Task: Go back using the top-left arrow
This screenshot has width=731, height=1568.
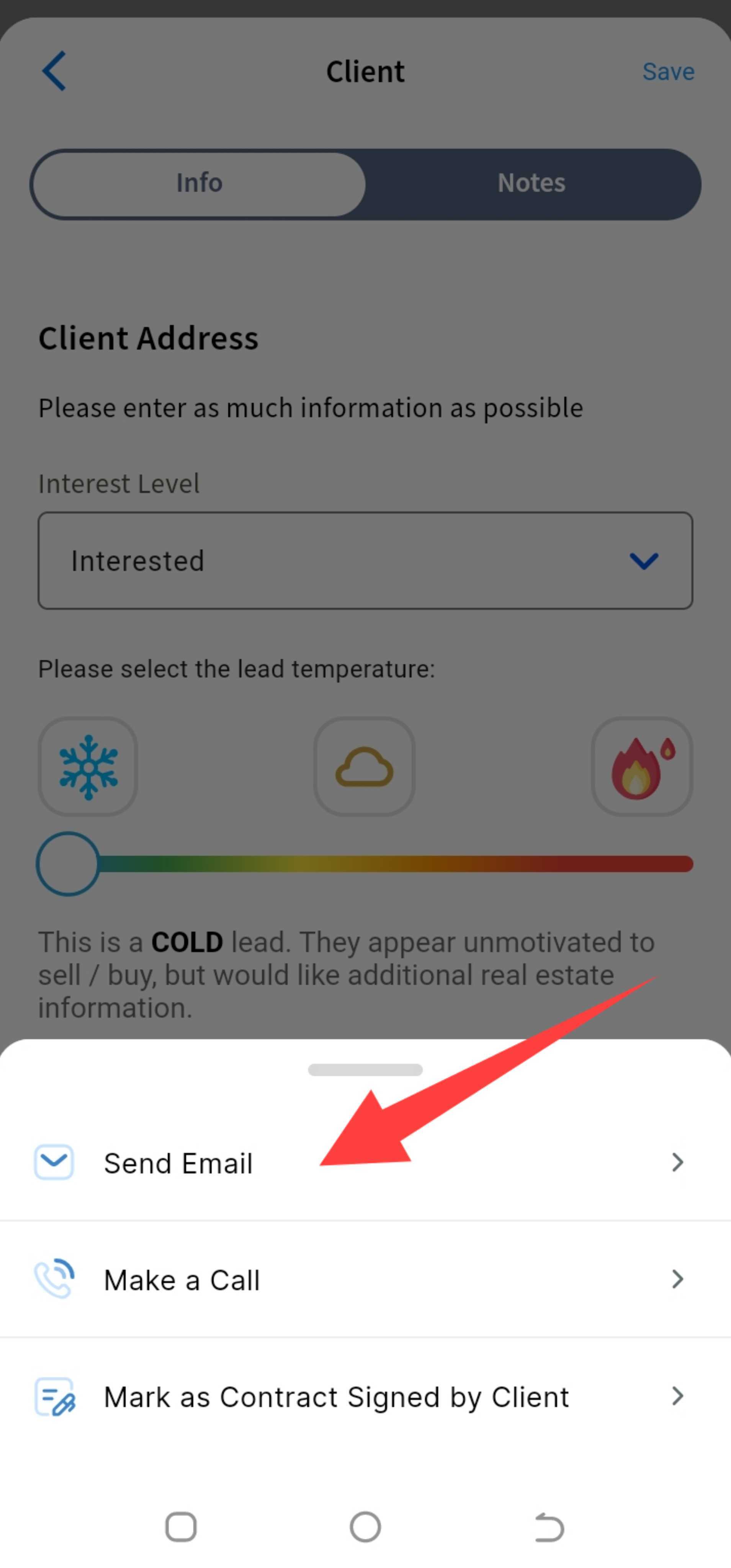Action: (54, 71)
